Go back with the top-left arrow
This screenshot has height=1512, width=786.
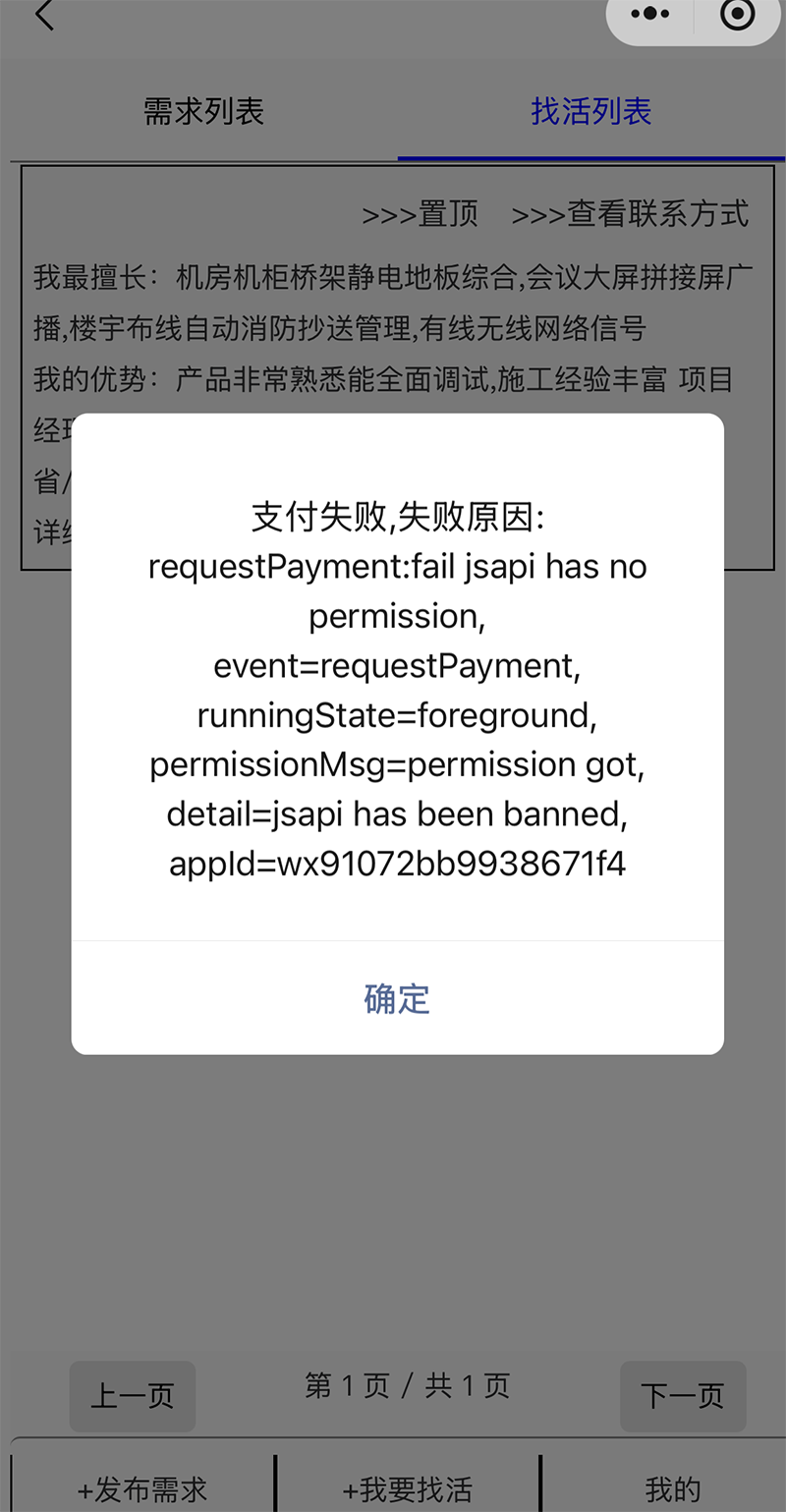click(44, 16)
